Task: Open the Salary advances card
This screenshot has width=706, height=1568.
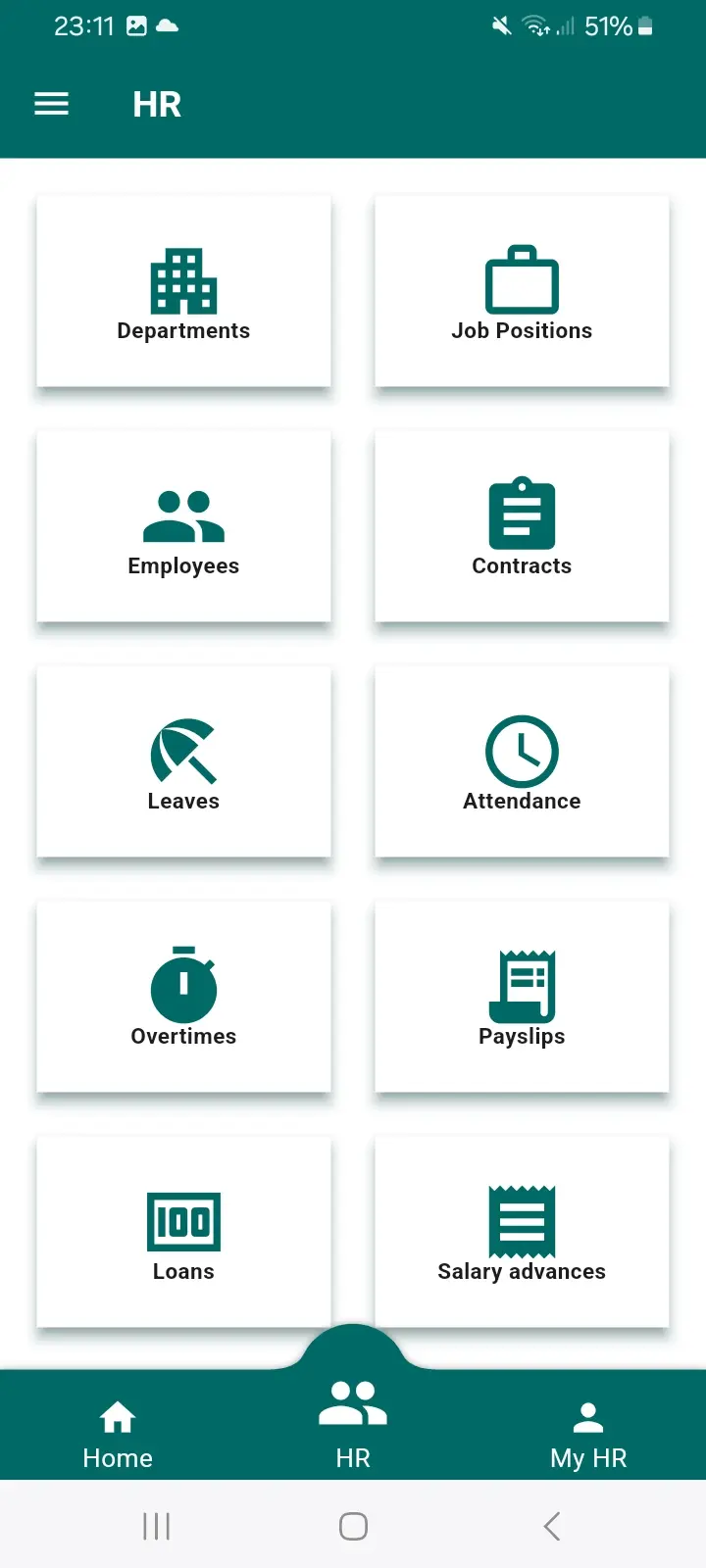Action: [x=522, y=1233]
